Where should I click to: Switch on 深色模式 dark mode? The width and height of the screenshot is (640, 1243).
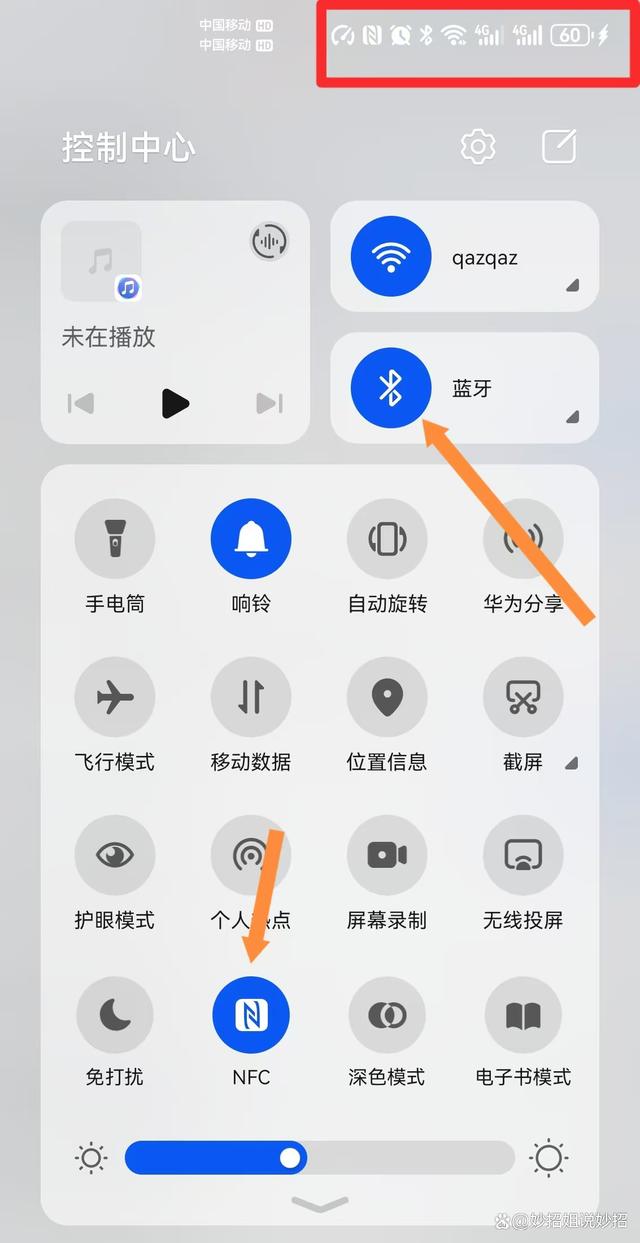coord(387,1015)
